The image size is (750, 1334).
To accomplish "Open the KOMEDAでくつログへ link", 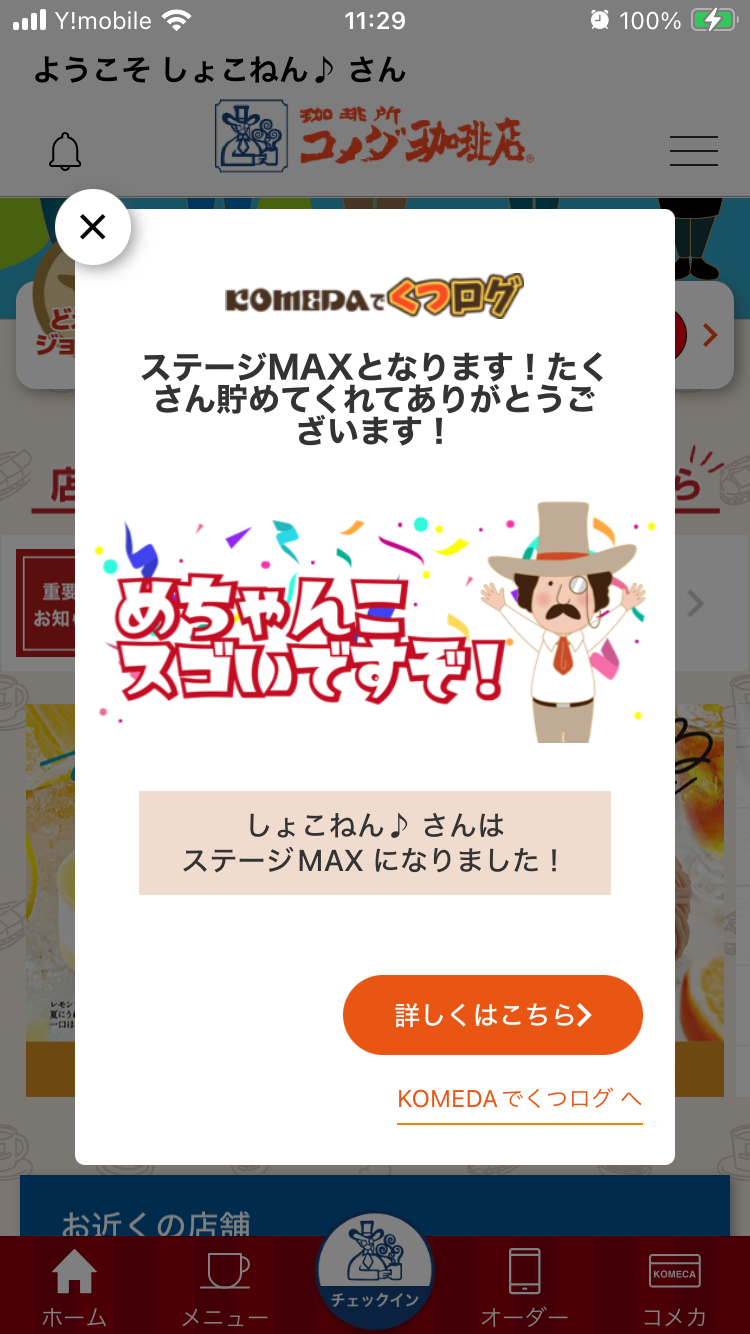I will click(520, 1099).
